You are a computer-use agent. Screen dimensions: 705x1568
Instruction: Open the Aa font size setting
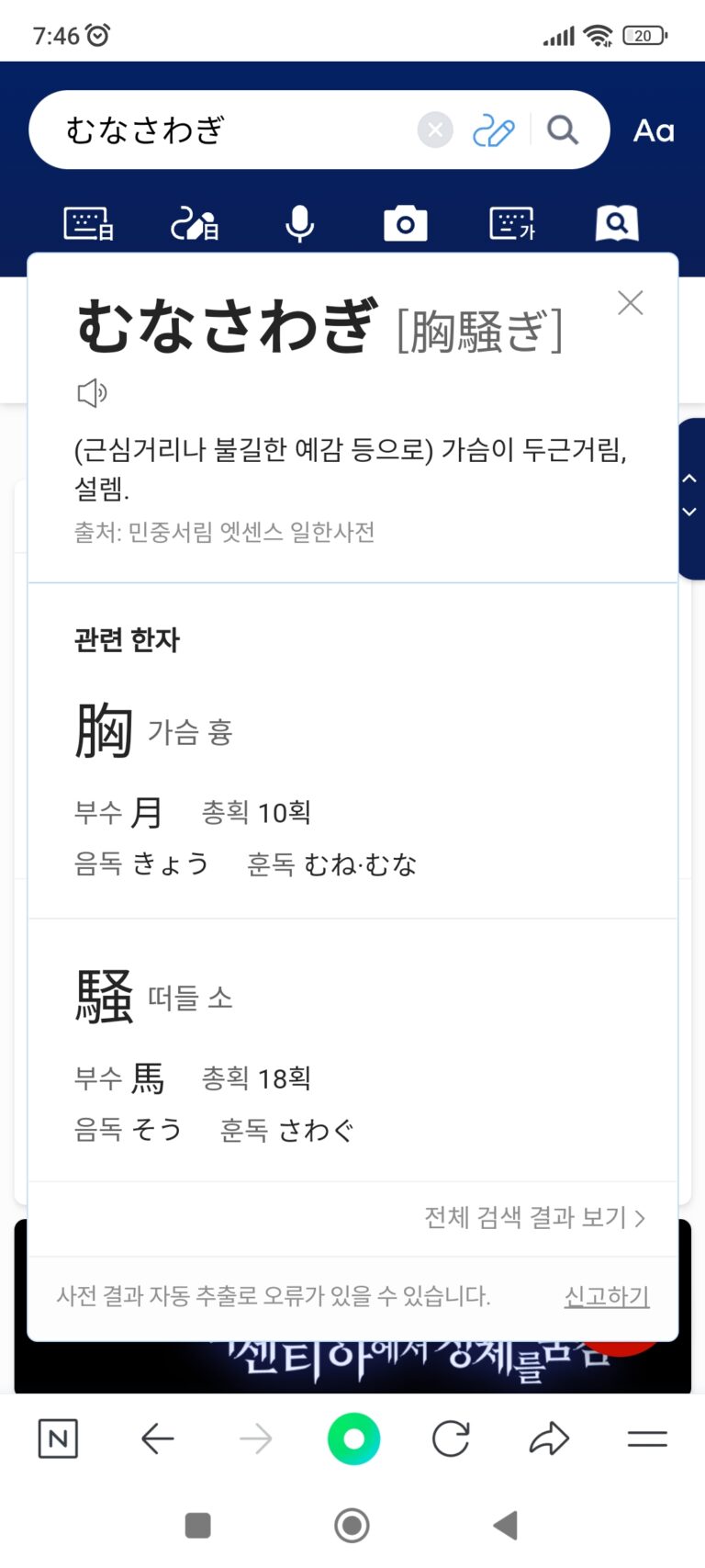tap(654, 130)
